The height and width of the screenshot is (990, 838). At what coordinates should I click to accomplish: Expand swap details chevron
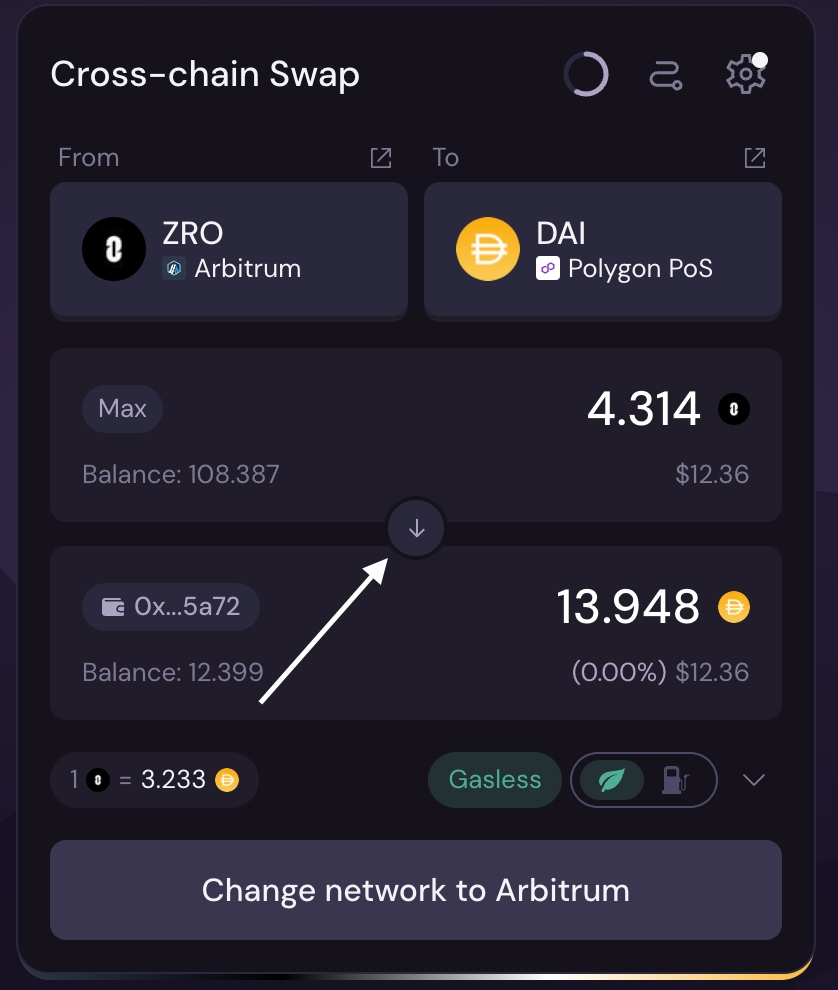click(754, 780)
